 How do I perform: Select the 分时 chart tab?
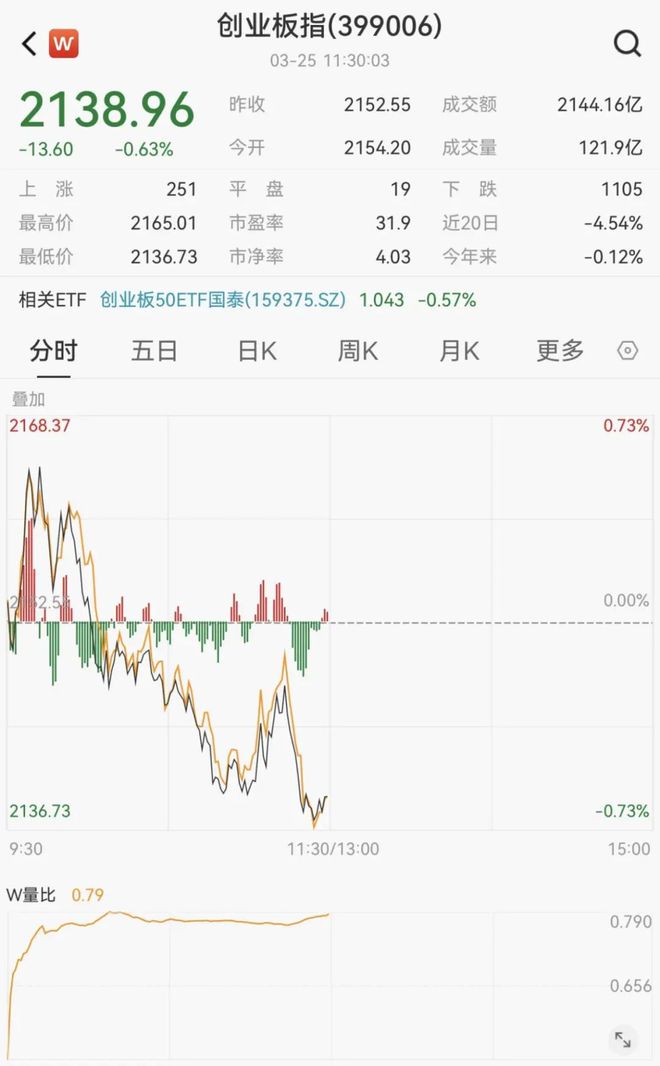(54, 351)
